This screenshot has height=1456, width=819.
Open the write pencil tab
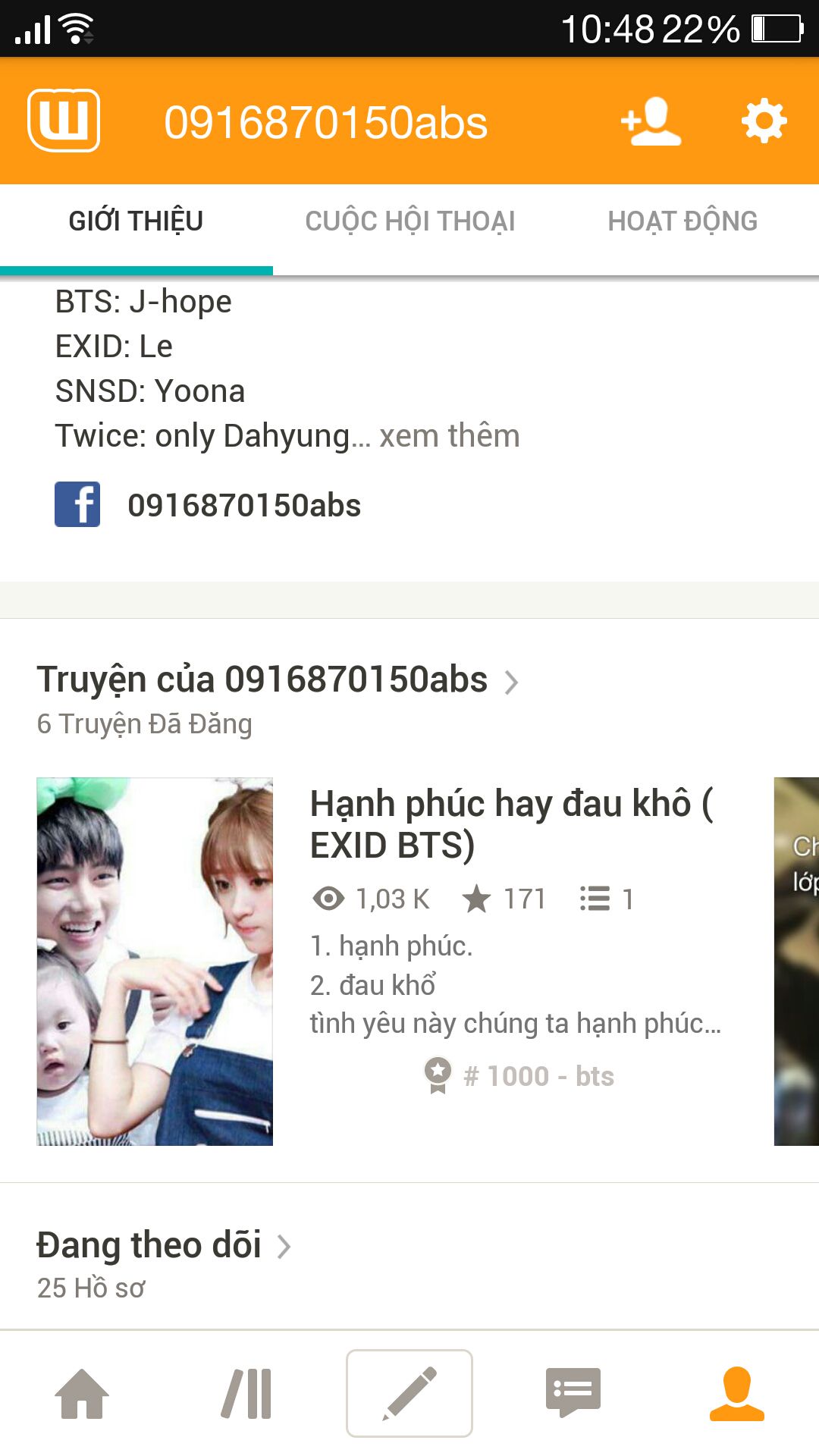click(409, 1393)
